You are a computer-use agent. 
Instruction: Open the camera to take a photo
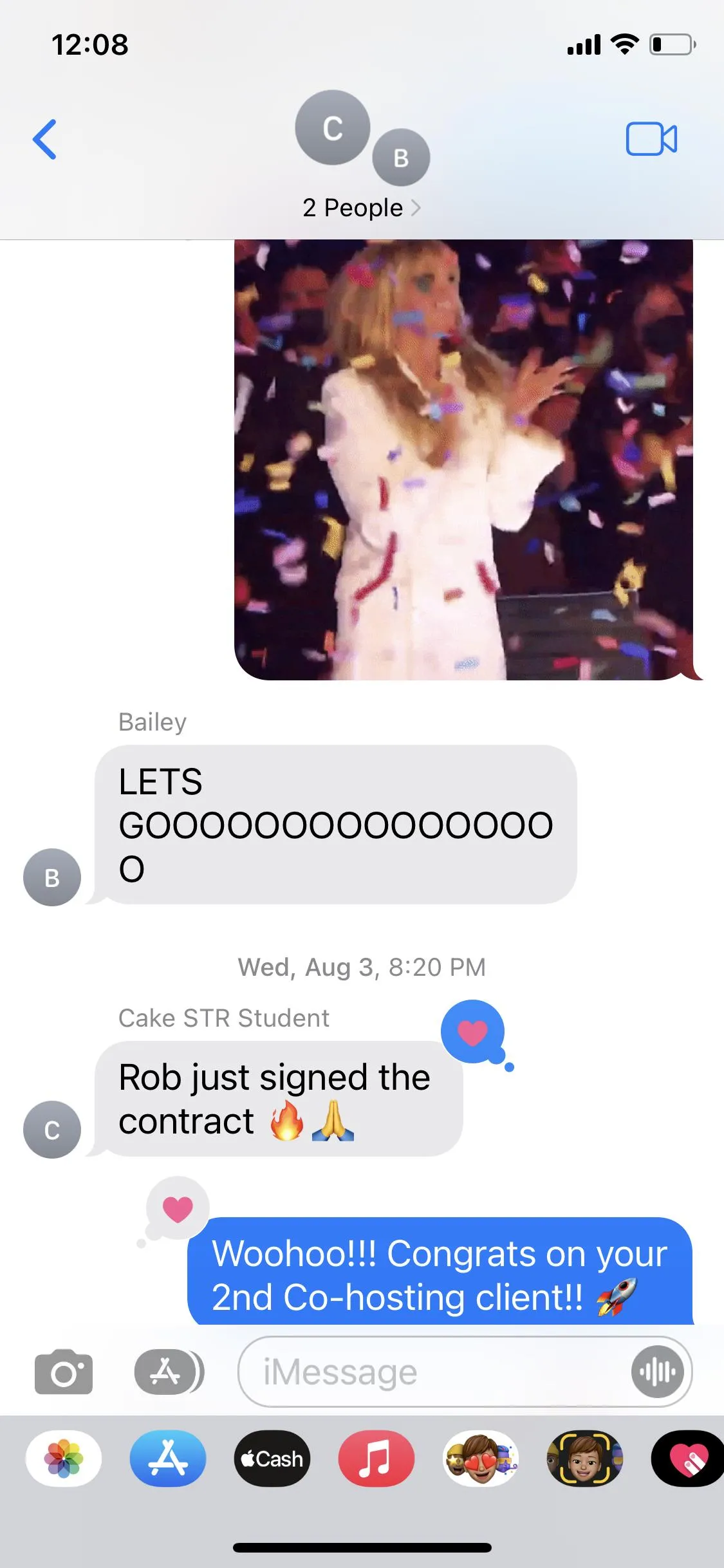click(x=64, y=1372)
